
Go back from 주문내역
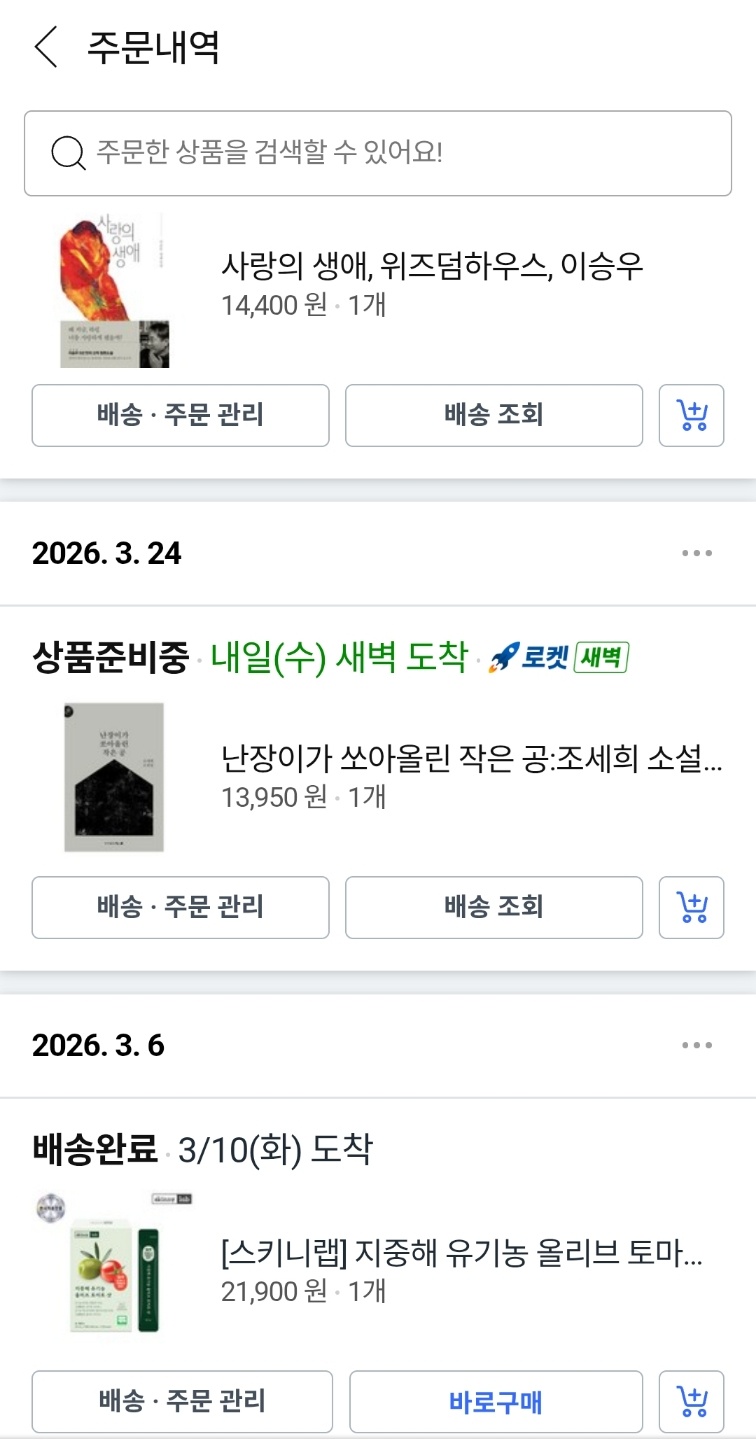(x=46, y=48)
